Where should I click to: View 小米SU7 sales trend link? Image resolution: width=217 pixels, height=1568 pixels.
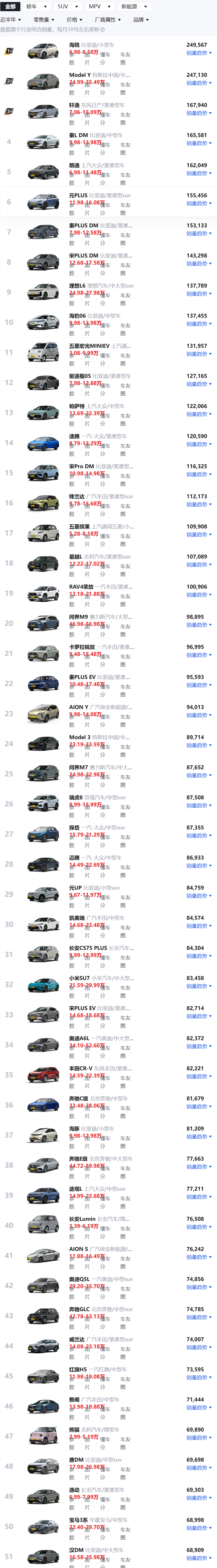[198, 985]
